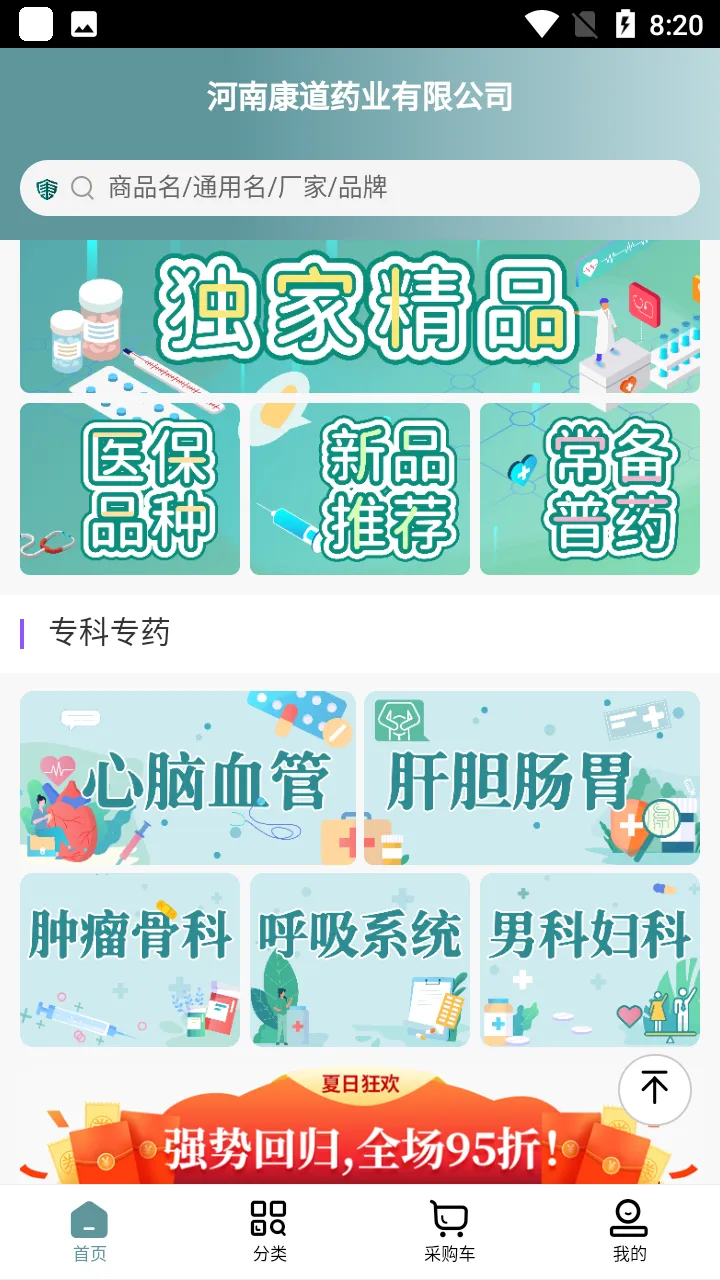Open the 新品推荐 tile
Screen dimensions: 720x1280
click(360, 489)
